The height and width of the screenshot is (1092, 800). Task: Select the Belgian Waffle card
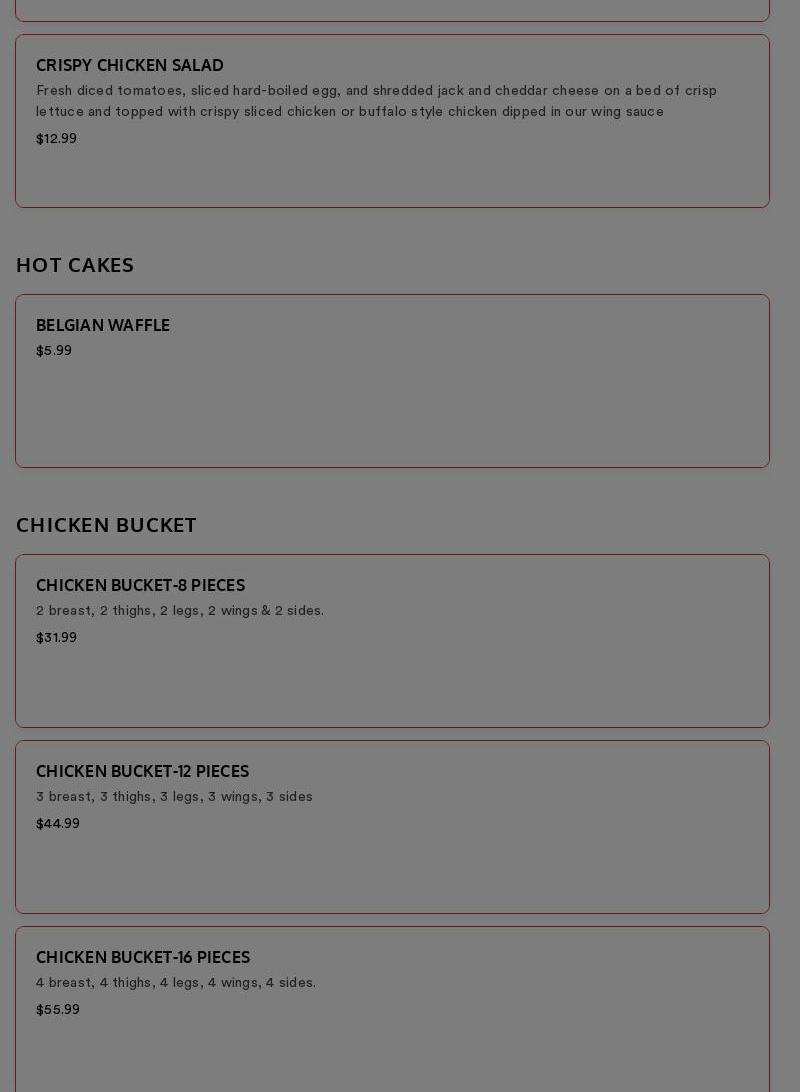coord(392,380)
